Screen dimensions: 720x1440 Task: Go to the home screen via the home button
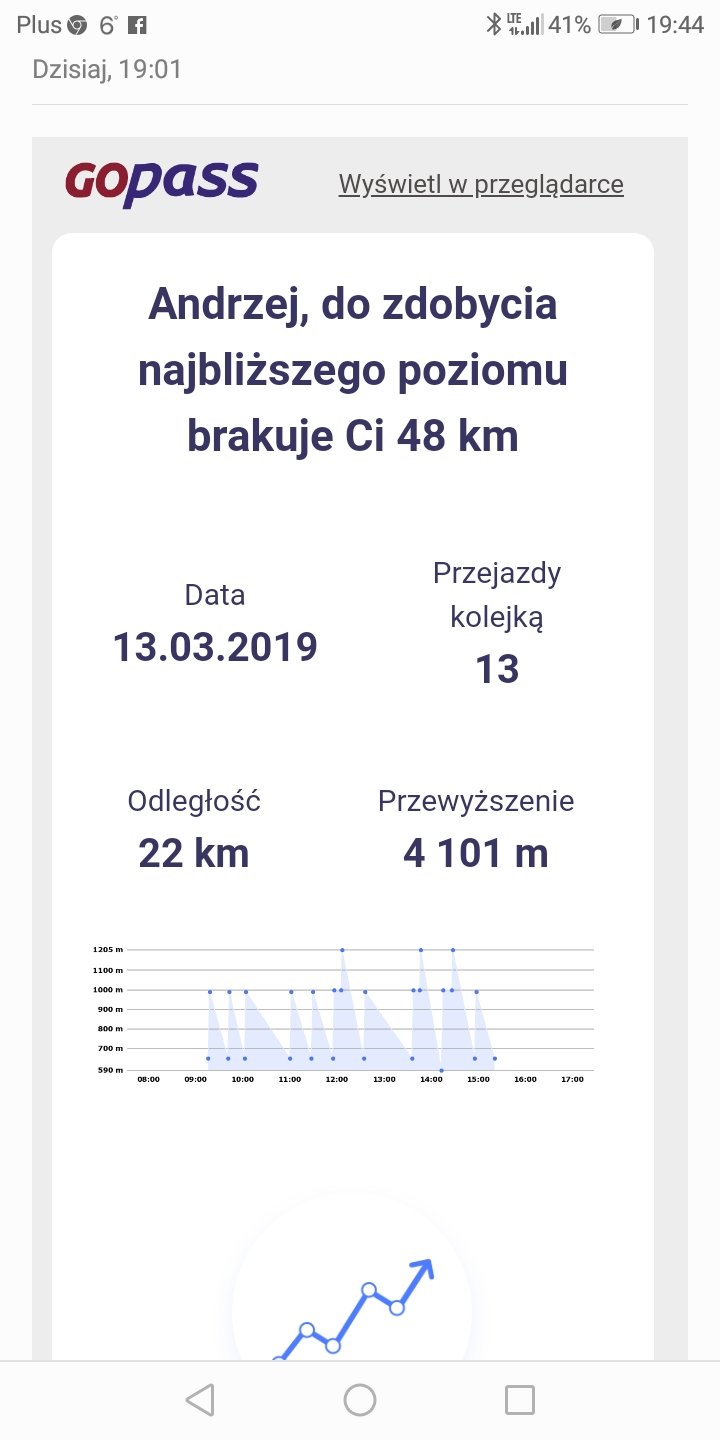point(360,1400)
